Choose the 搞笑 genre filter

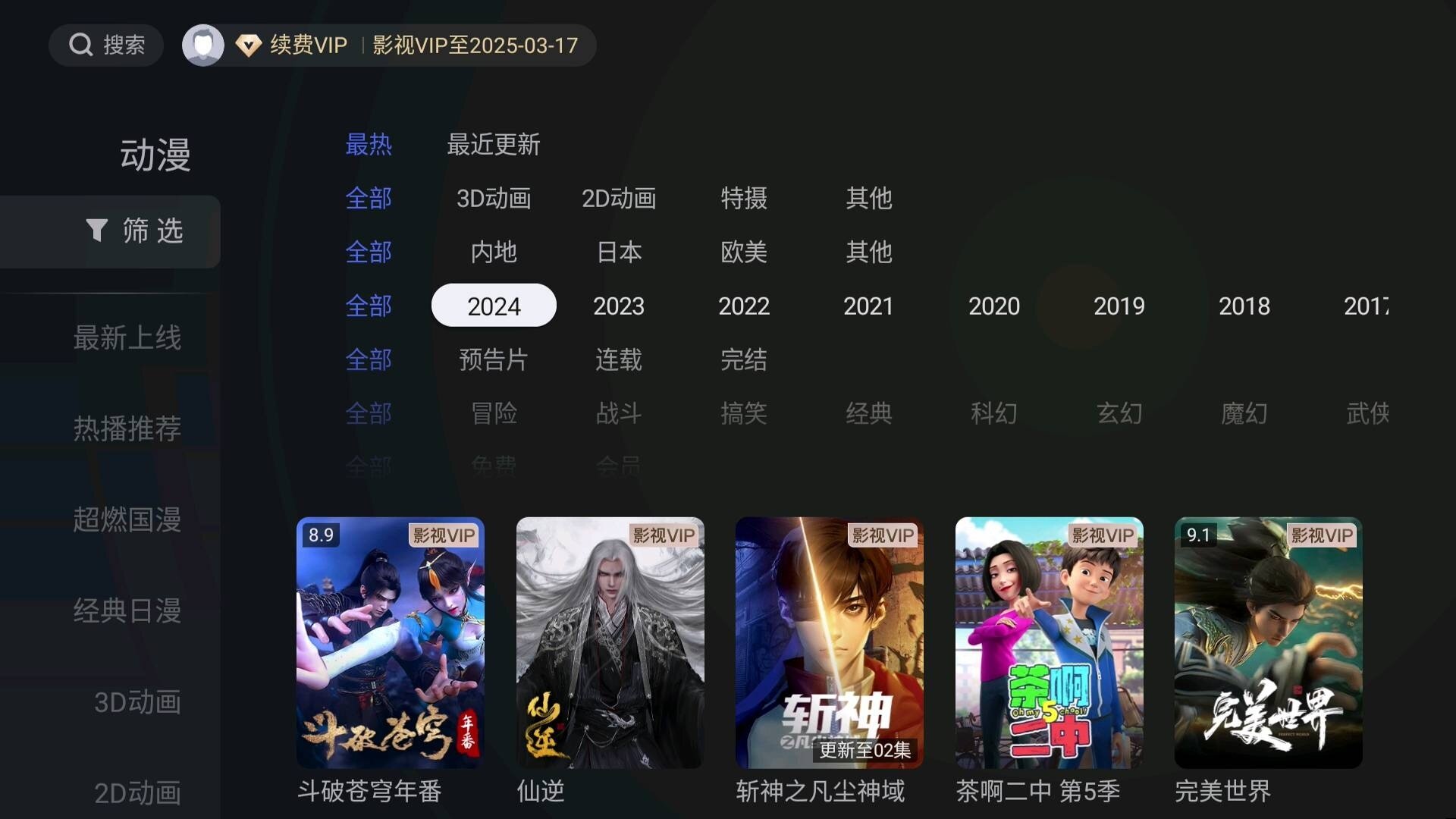743,413
